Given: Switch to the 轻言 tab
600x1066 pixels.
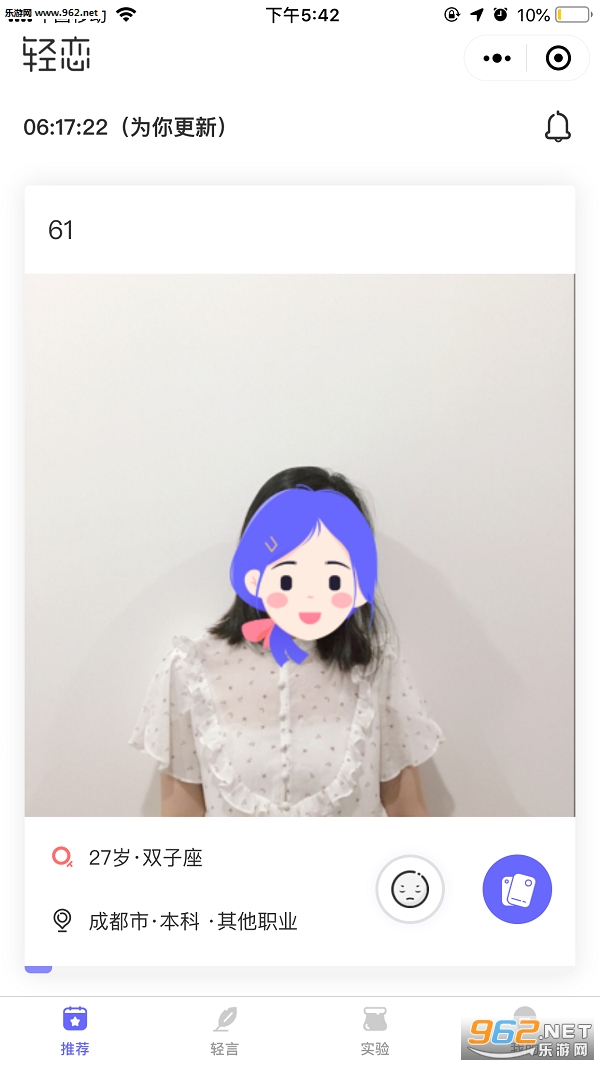Looking at the screenshot, I should [x=225, y=1031].
